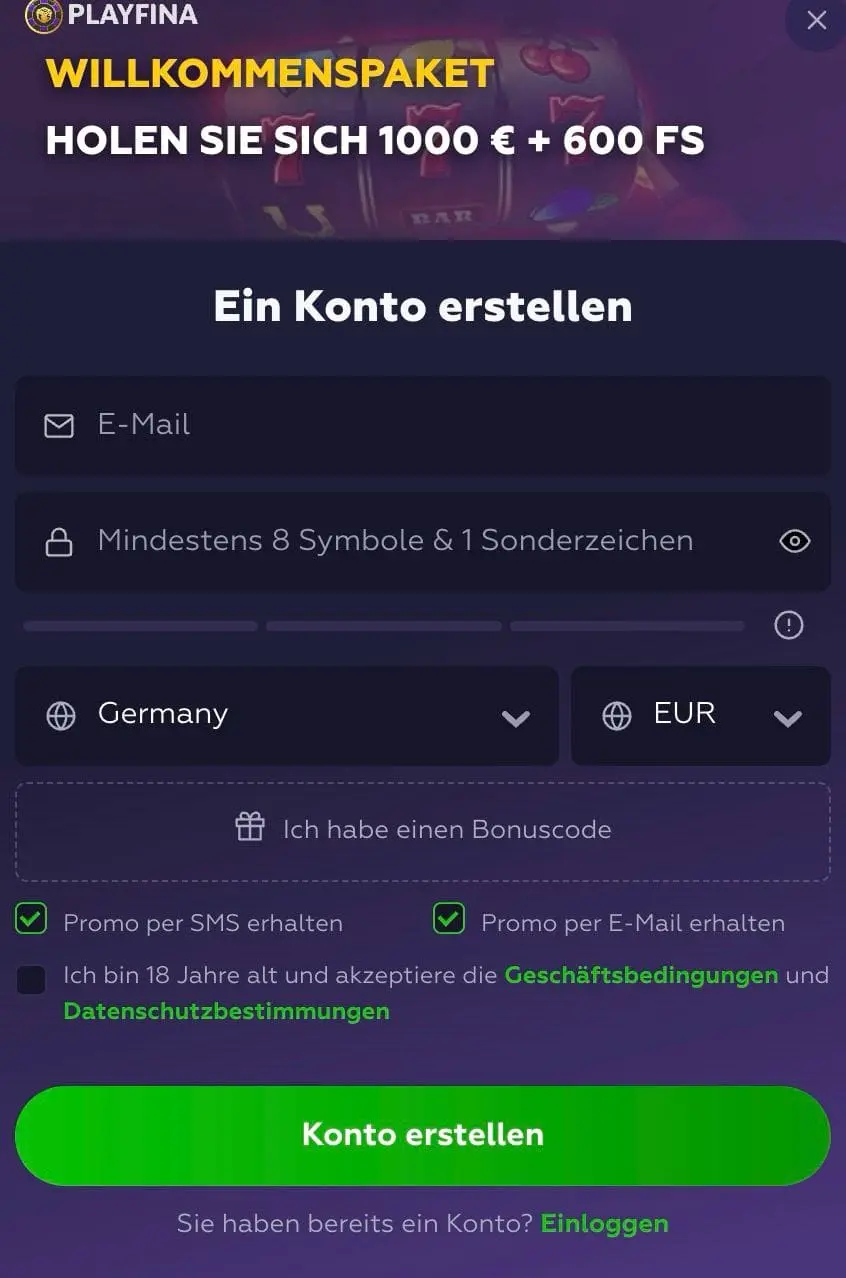
Task: Disable Promo per SMS erhalten
Action: pyautogui.click(x=30, y=920)
